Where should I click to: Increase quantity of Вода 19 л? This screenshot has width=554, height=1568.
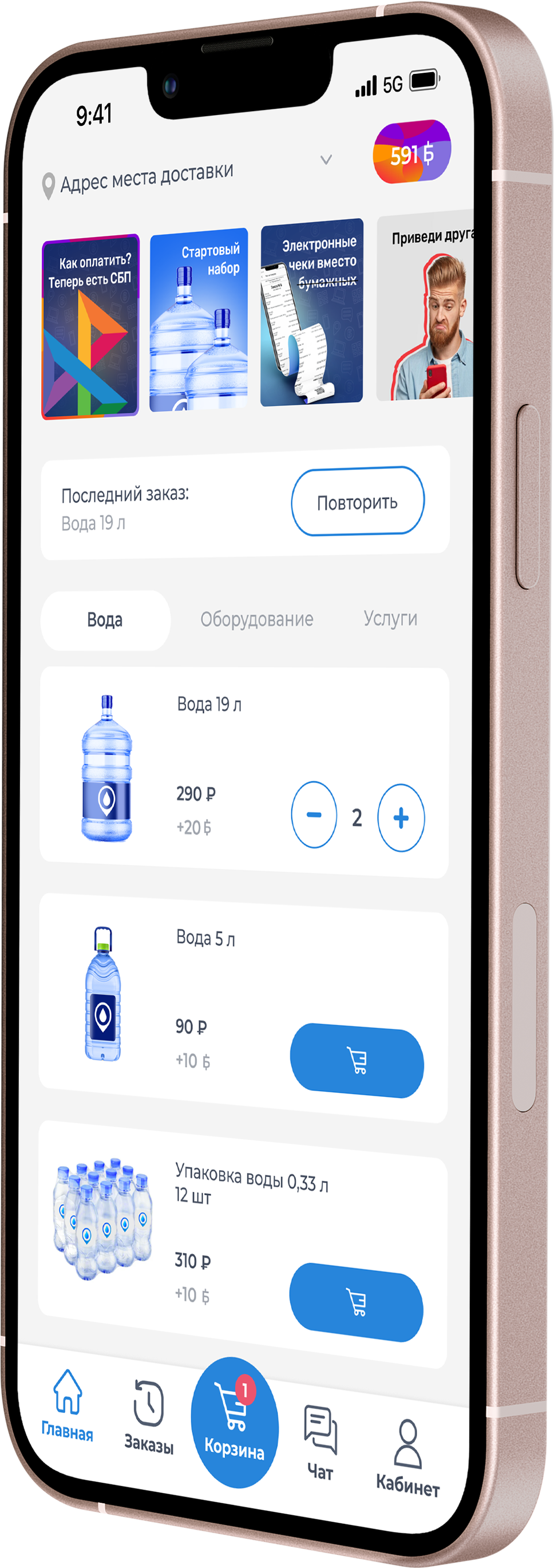click(401, 817)
